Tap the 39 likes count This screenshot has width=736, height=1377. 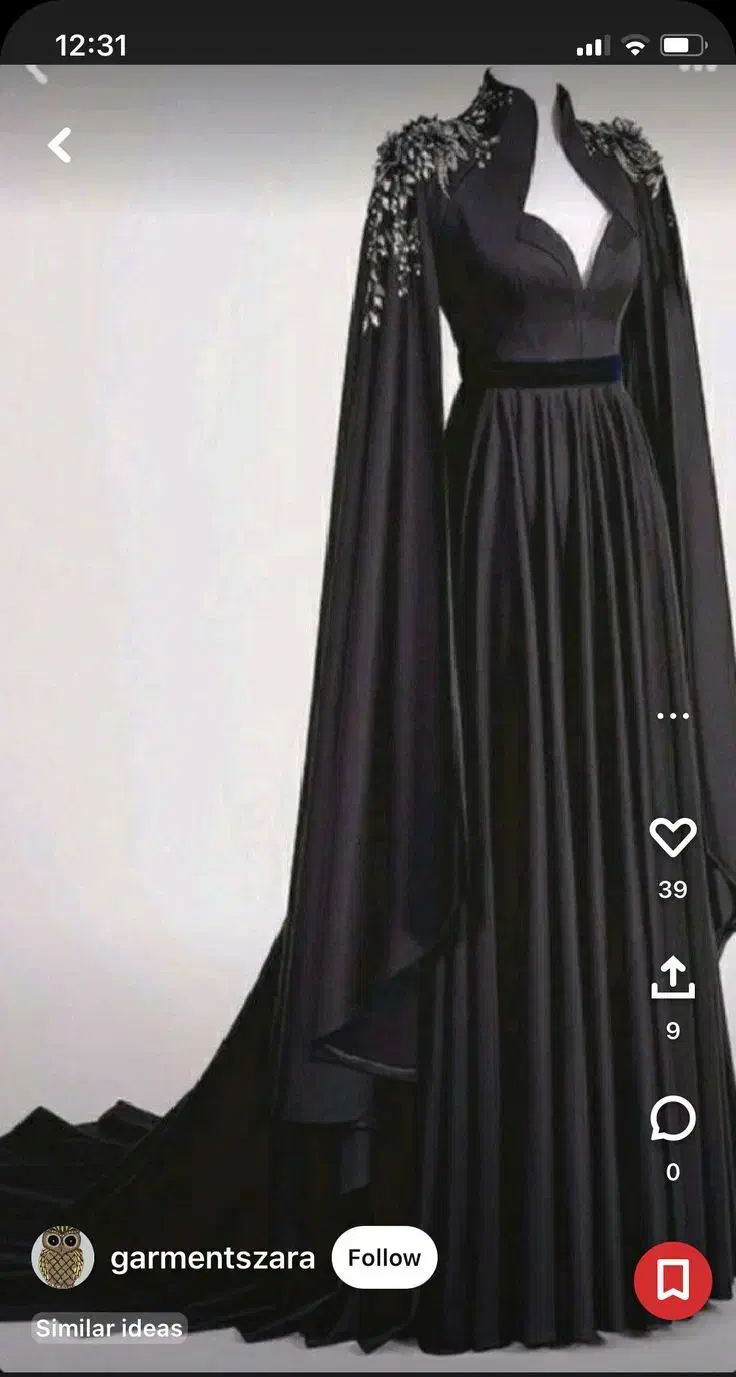click(x=673, y=888)
